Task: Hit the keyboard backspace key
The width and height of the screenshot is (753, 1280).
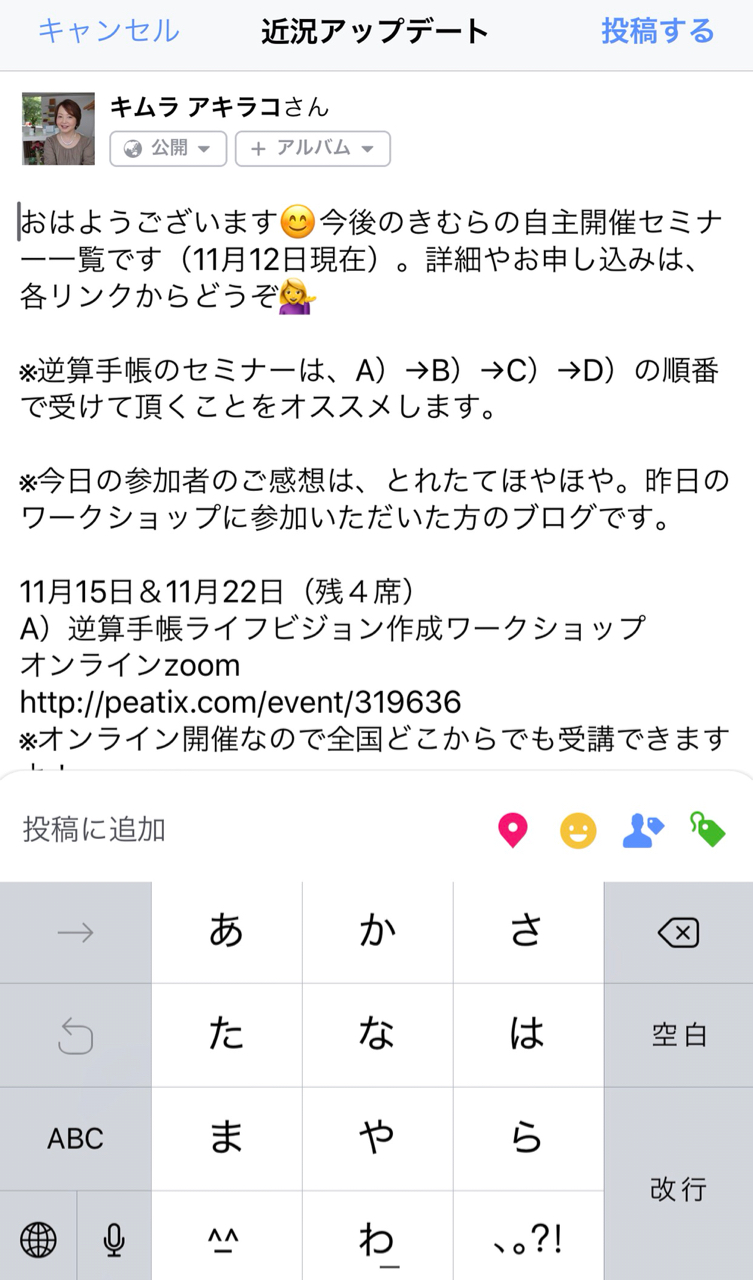Action: [x=678, y=932]
